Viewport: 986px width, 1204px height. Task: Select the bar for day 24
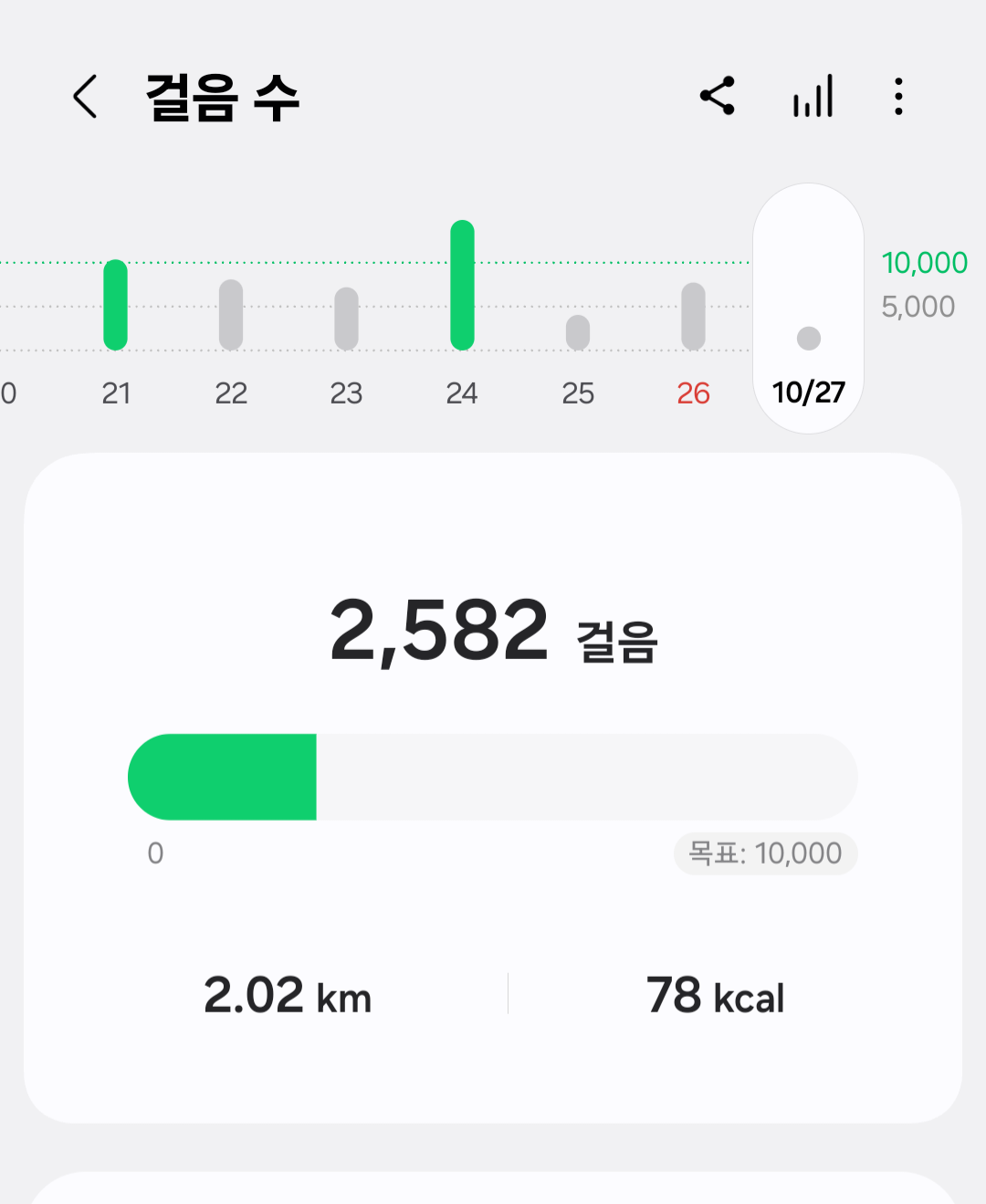(x=463, y=286)
